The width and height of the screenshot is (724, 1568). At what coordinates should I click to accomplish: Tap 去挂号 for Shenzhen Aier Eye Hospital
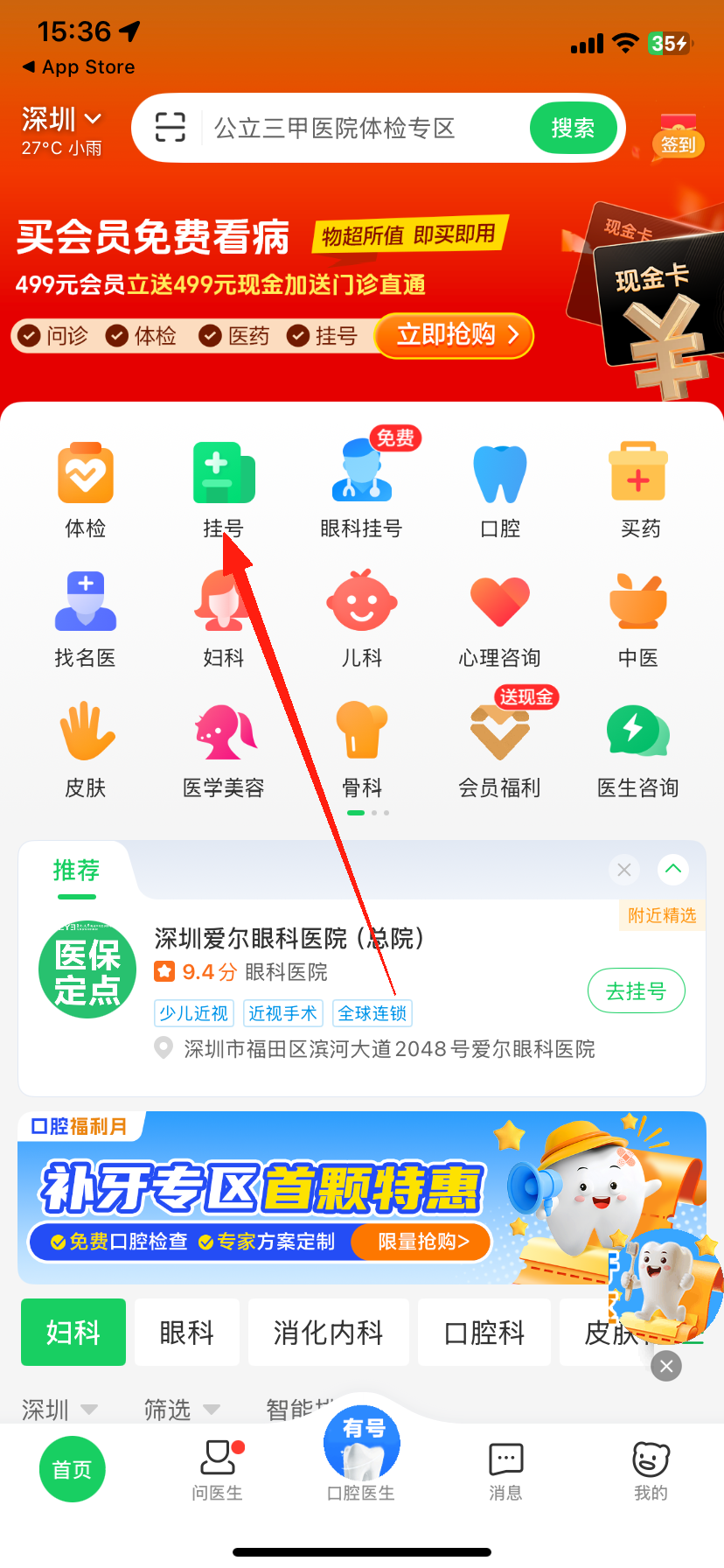(636, 990)
